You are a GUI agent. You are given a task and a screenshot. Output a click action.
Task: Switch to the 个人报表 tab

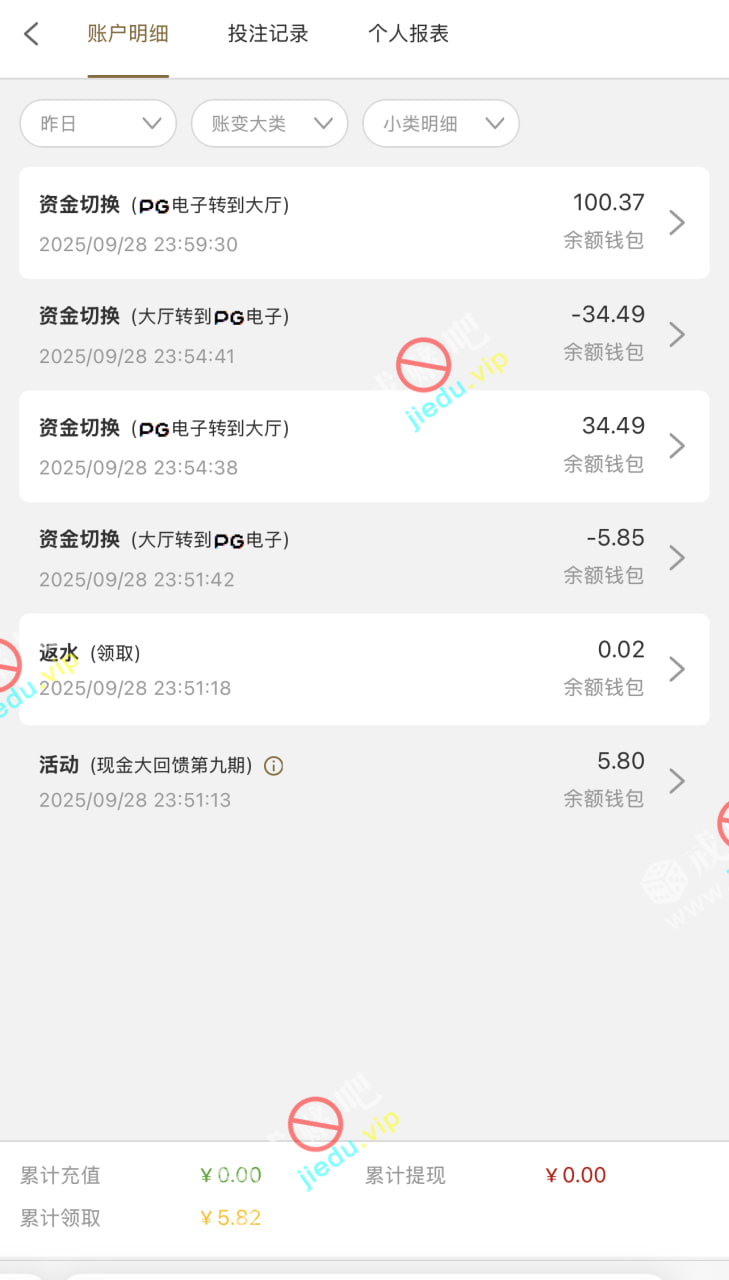(x=408, y=34)
